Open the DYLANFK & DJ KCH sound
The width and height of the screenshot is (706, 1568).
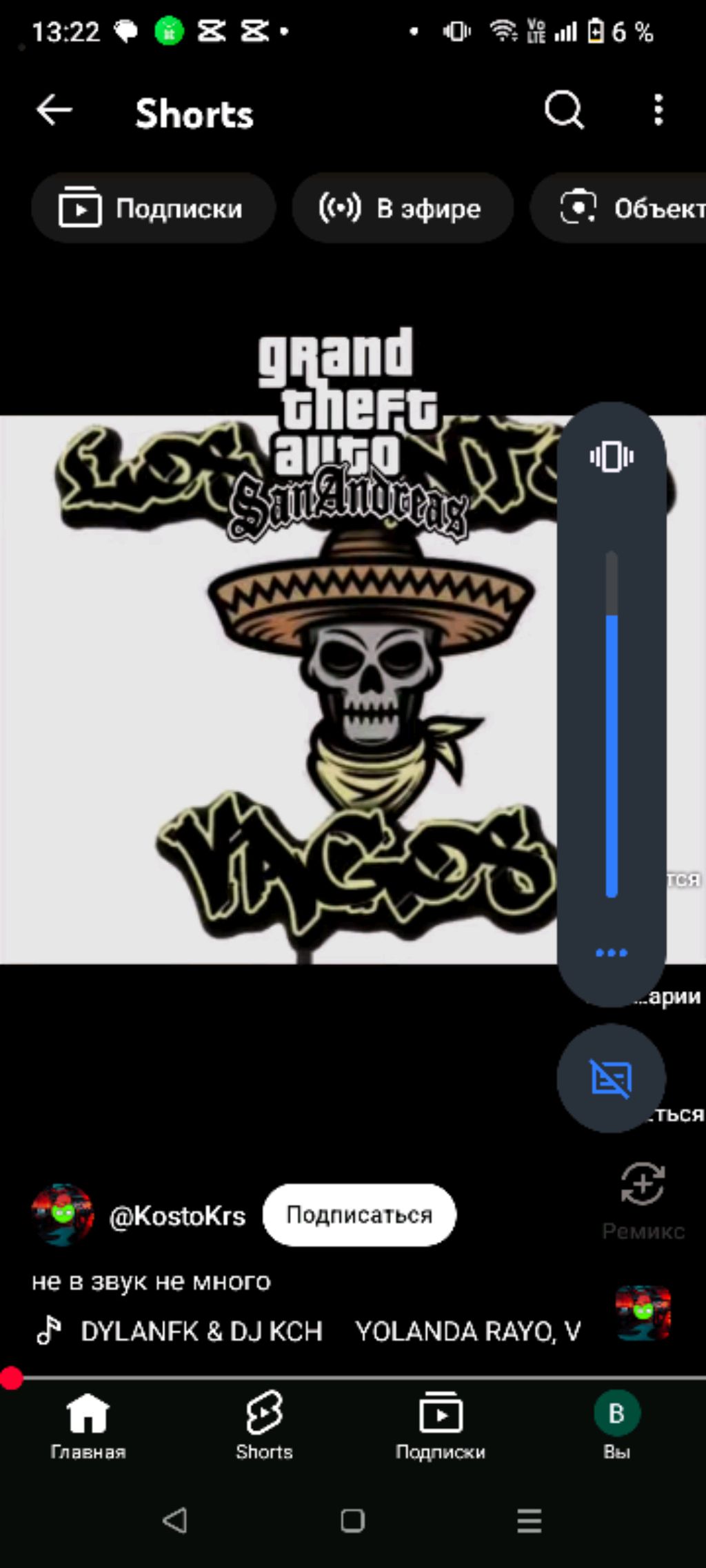tap(201, 1332)
